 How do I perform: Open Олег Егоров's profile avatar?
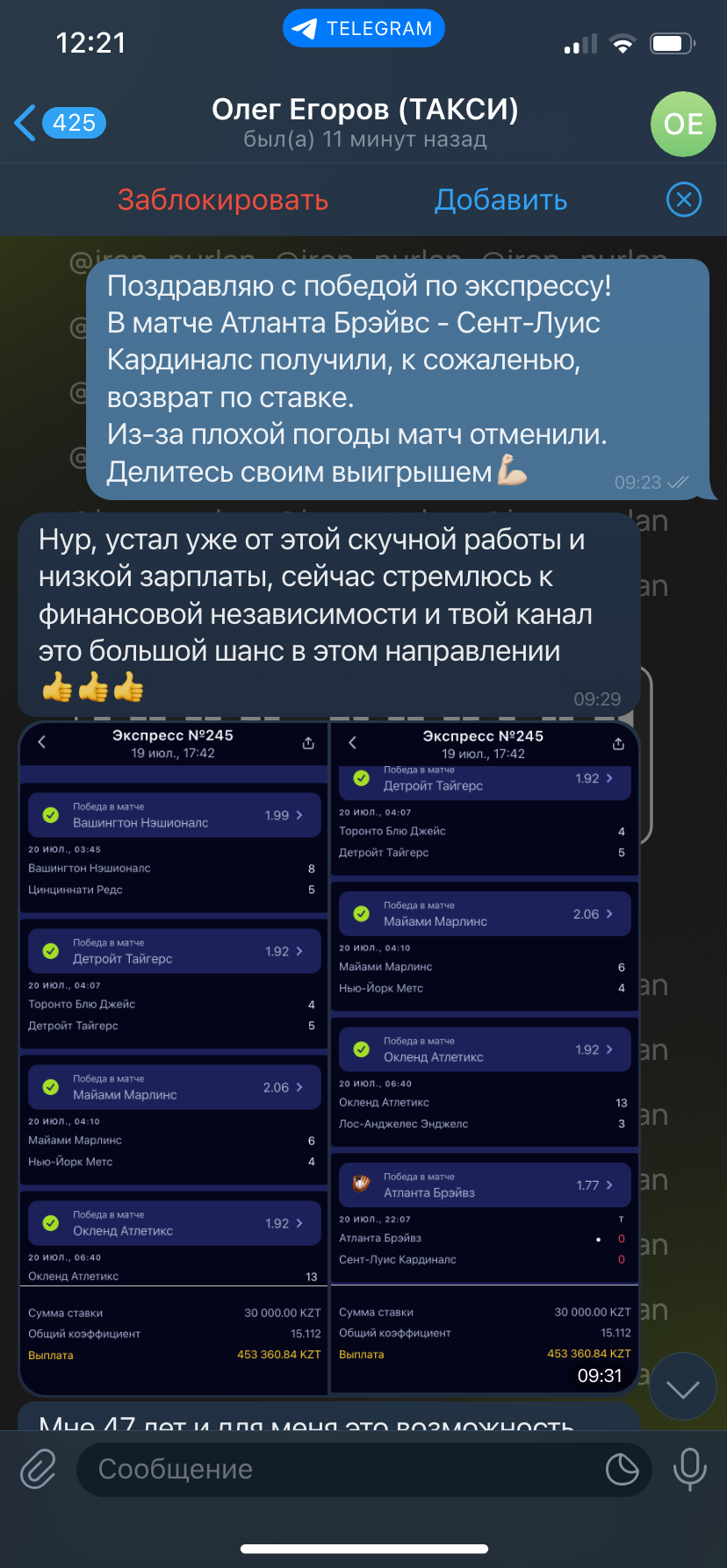click(x=683, y=124)
